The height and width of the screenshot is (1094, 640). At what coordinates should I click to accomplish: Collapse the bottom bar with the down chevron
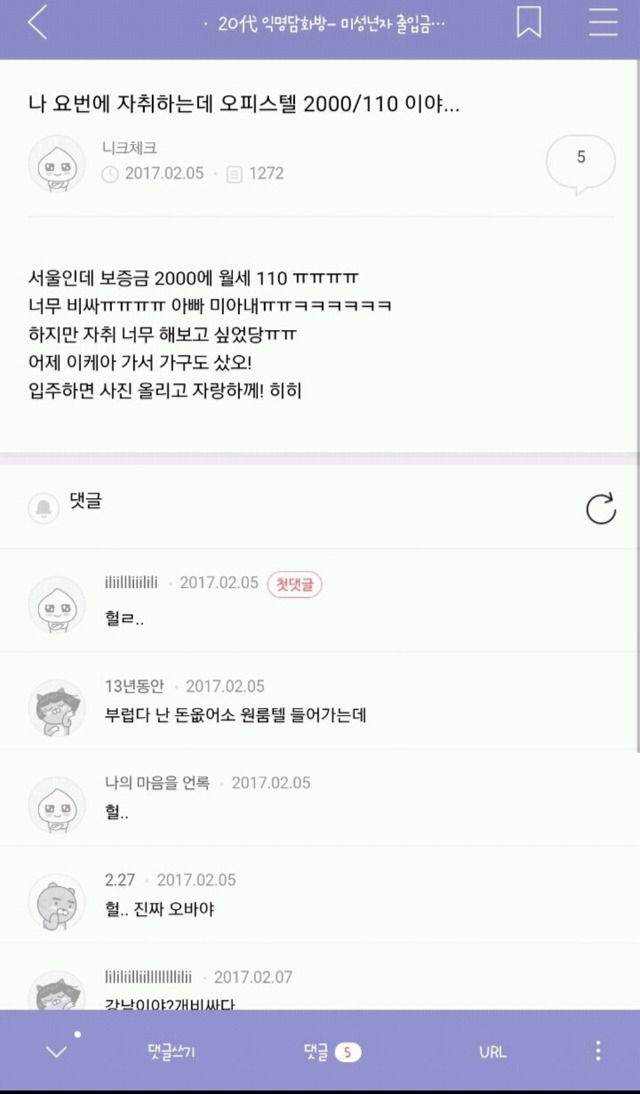tap(56, 1051)
